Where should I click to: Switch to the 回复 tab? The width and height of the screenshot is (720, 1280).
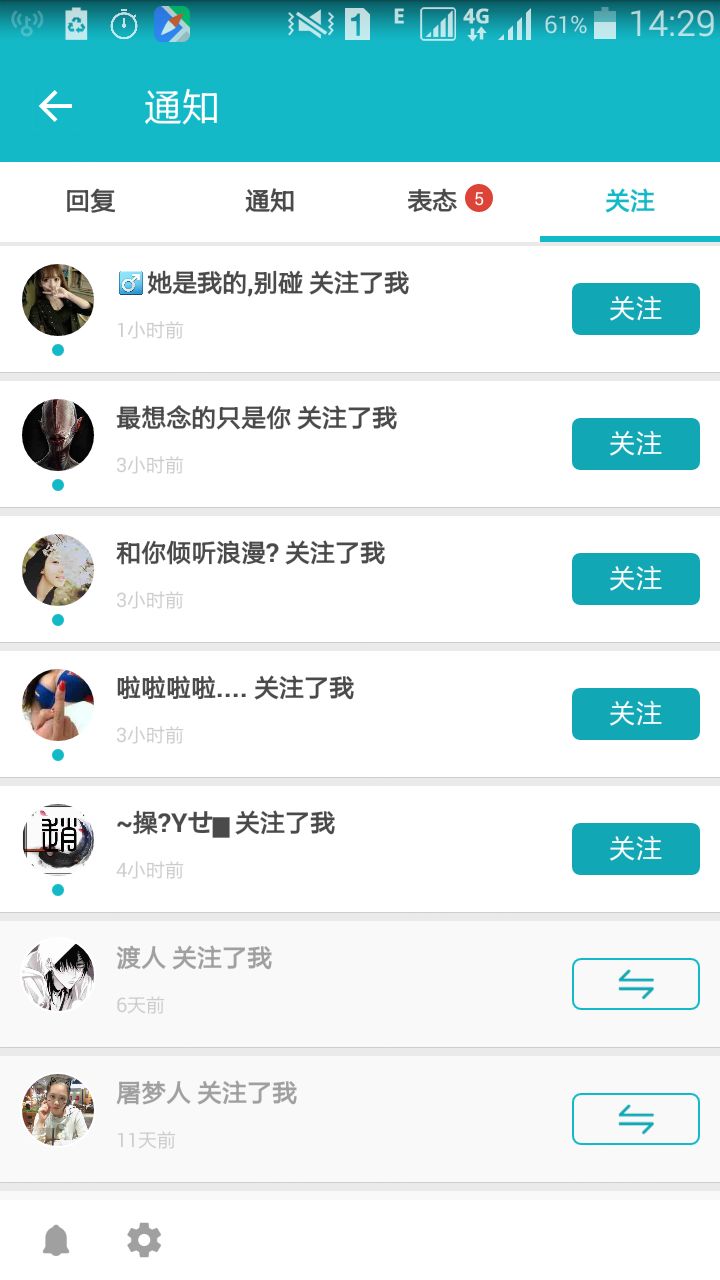pyautogui.click(x=91, y=201)
